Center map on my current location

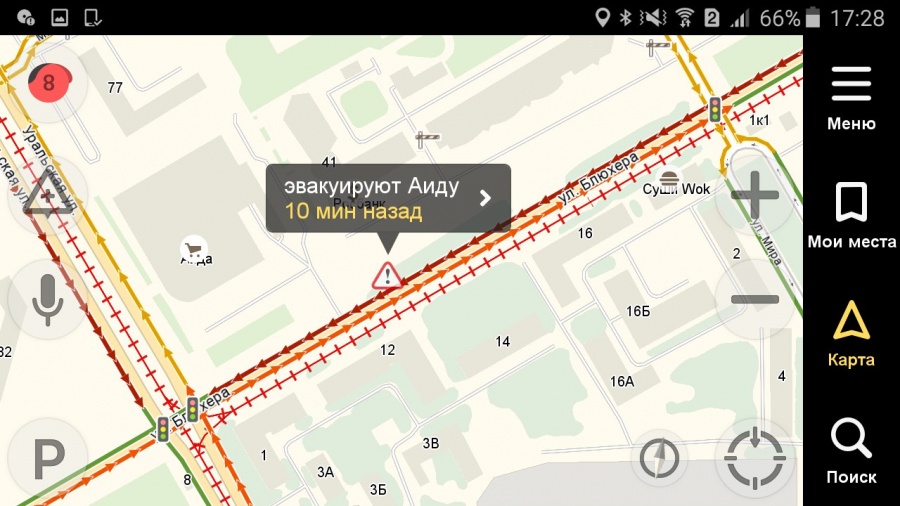tap(757, 459)
